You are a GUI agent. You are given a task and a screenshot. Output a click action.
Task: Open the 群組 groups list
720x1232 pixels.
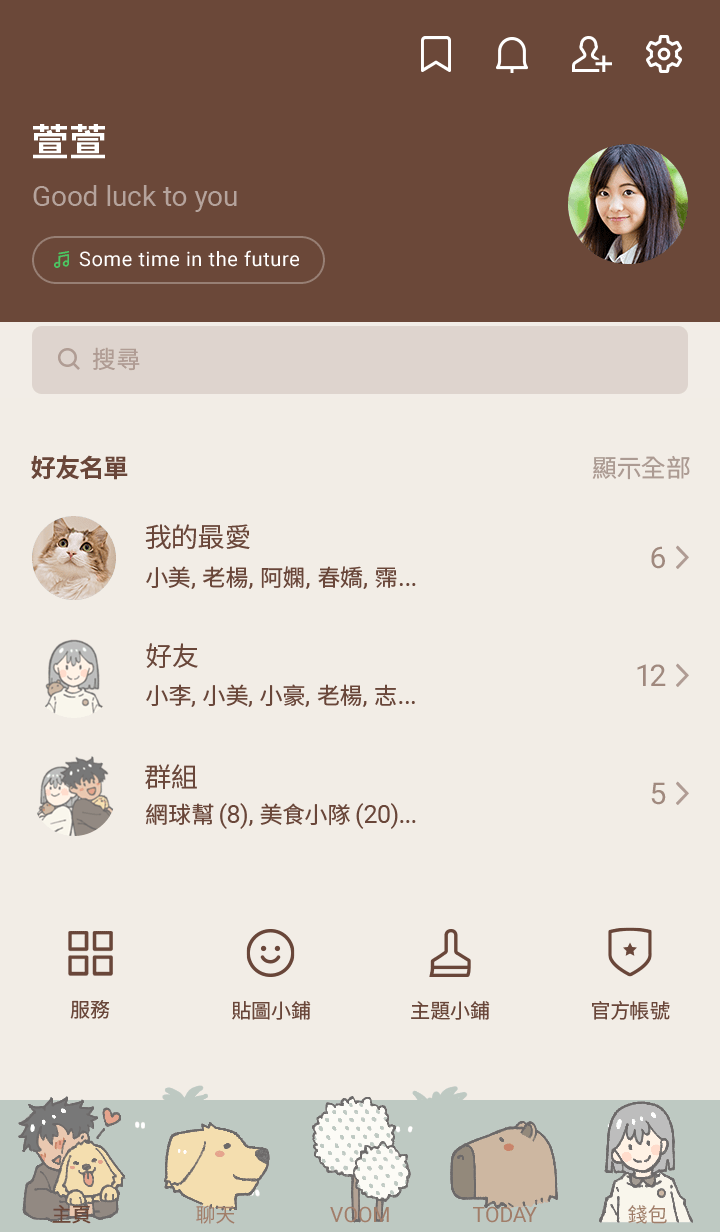pyautogui.click(x=360, y=795)
